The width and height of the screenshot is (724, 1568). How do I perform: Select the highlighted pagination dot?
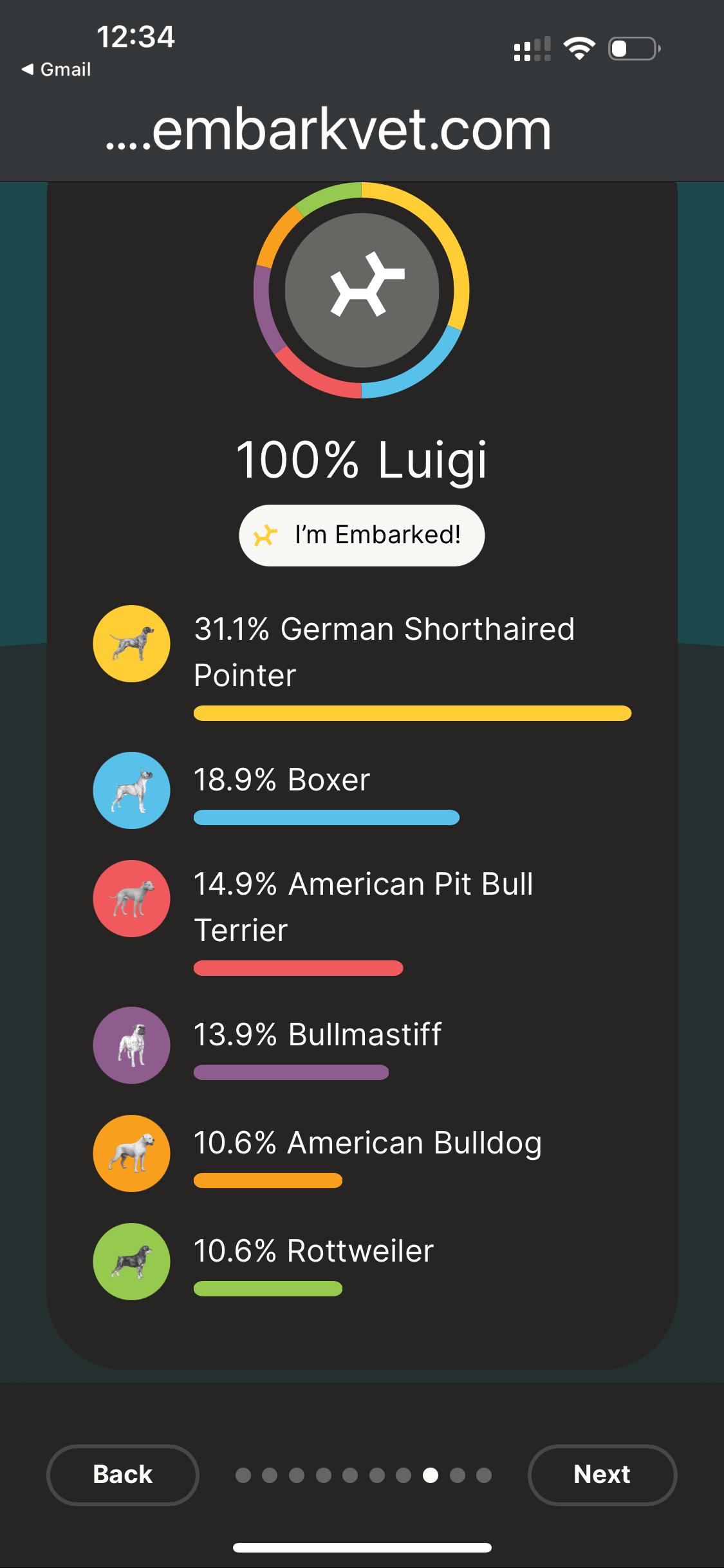coord(430,1474)
